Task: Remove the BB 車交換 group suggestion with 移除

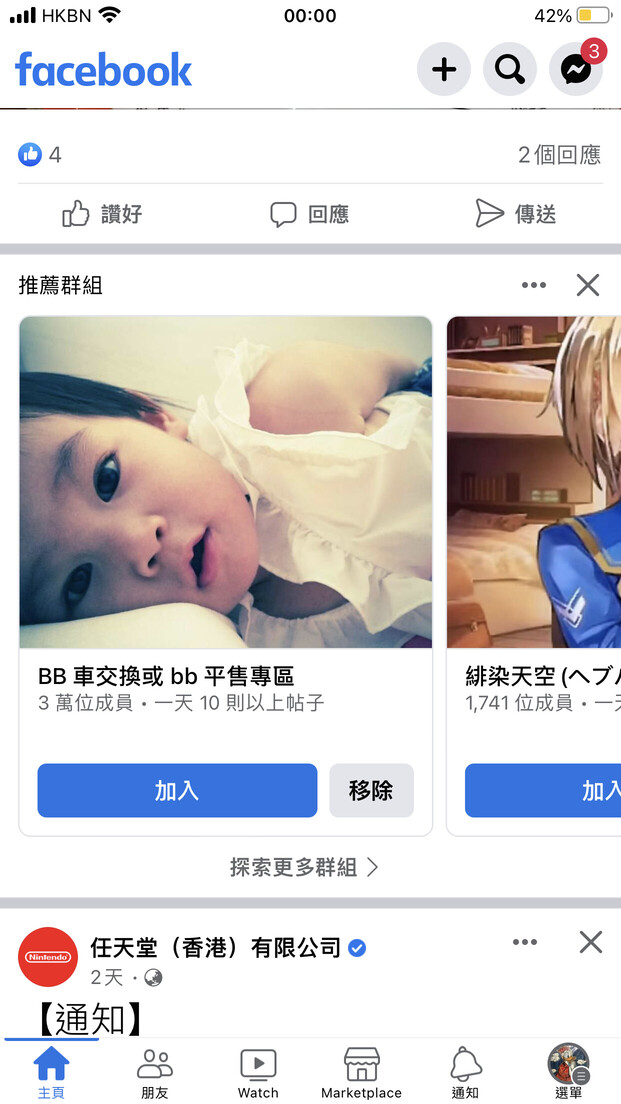Action: pos(371,791)
